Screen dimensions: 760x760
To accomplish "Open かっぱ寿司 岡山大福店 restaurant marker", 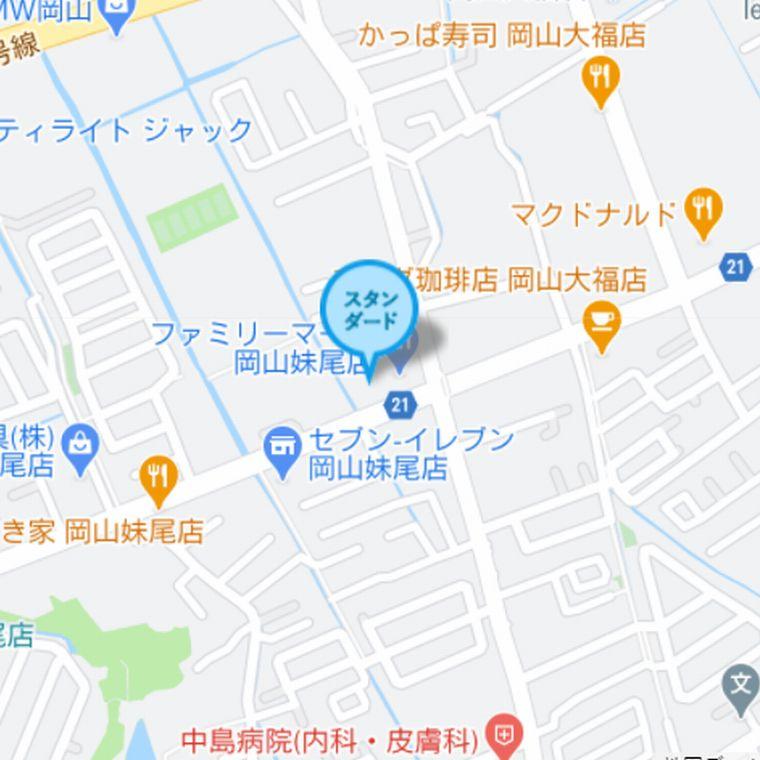I will point(600,78).
